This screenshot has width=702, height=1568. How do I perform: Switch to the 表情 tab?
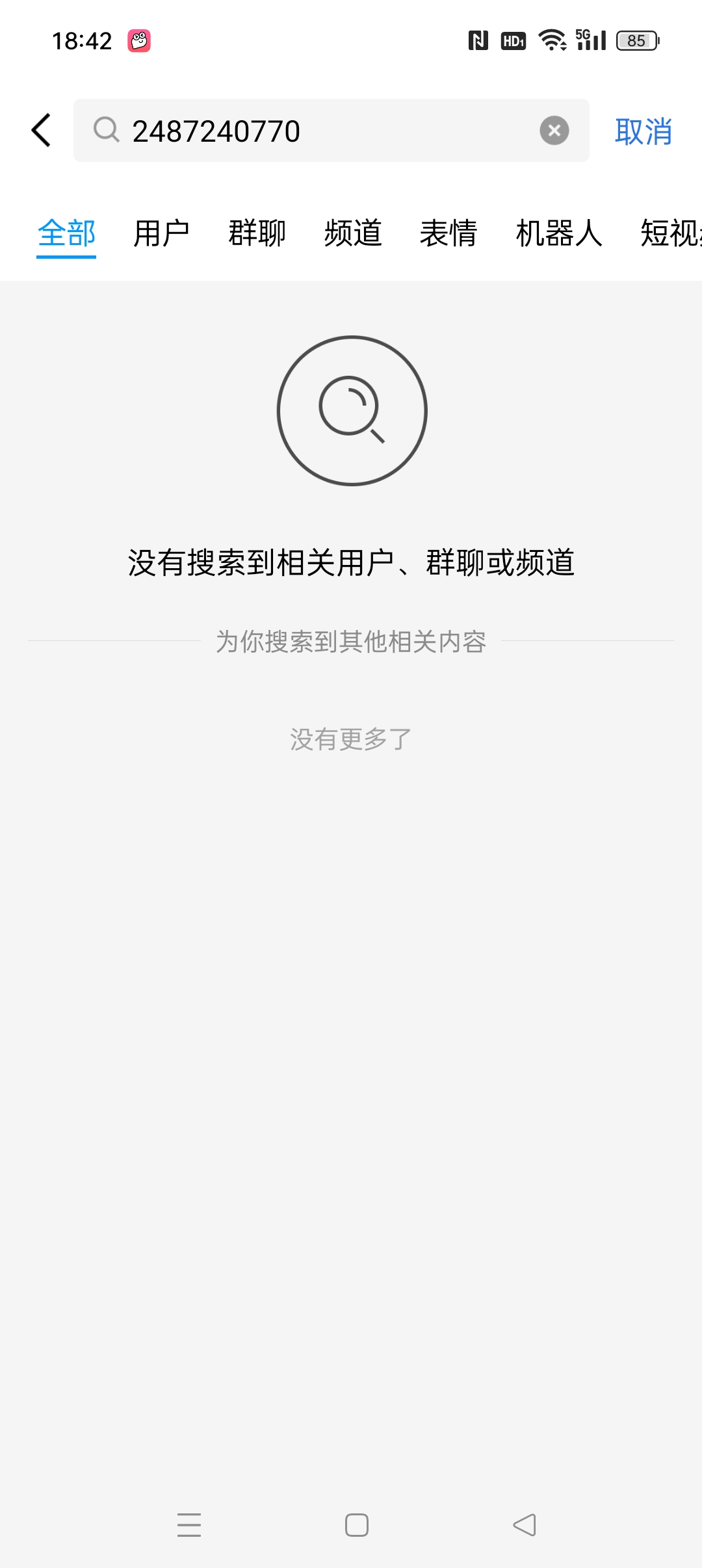click(448, 233)
